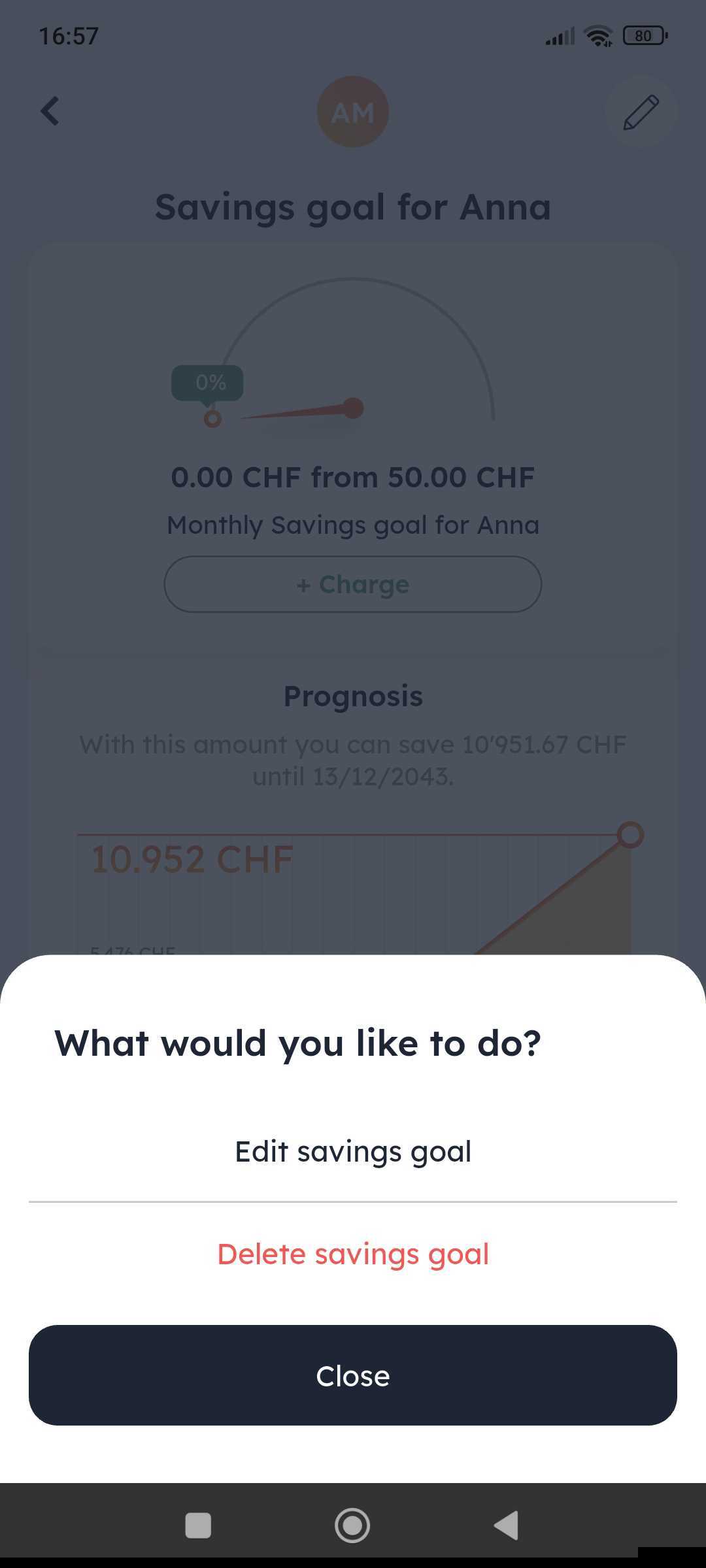Tap the system home button
The image size is (706, 1568).
coord(352,1526)
